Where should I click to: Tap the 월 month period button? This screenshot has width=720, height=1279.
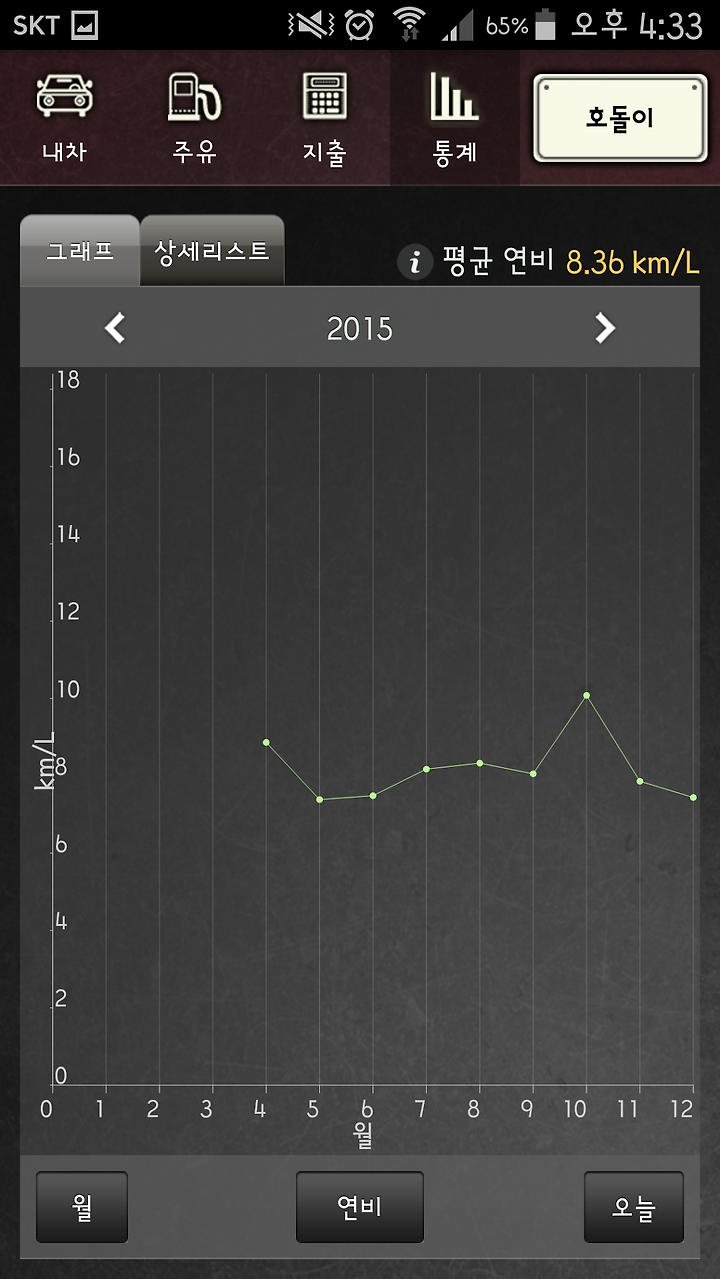pyautogui.click(x=82, y=1207)
